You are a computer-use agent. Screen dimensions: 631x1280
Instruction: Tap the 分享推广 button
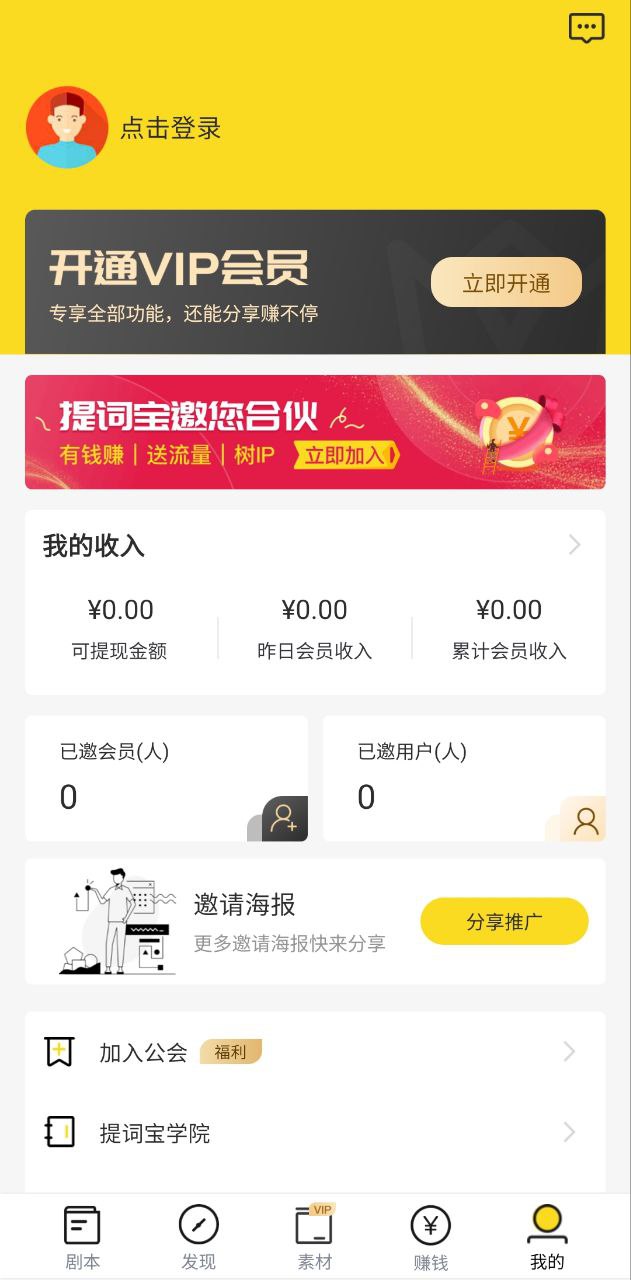504,921
